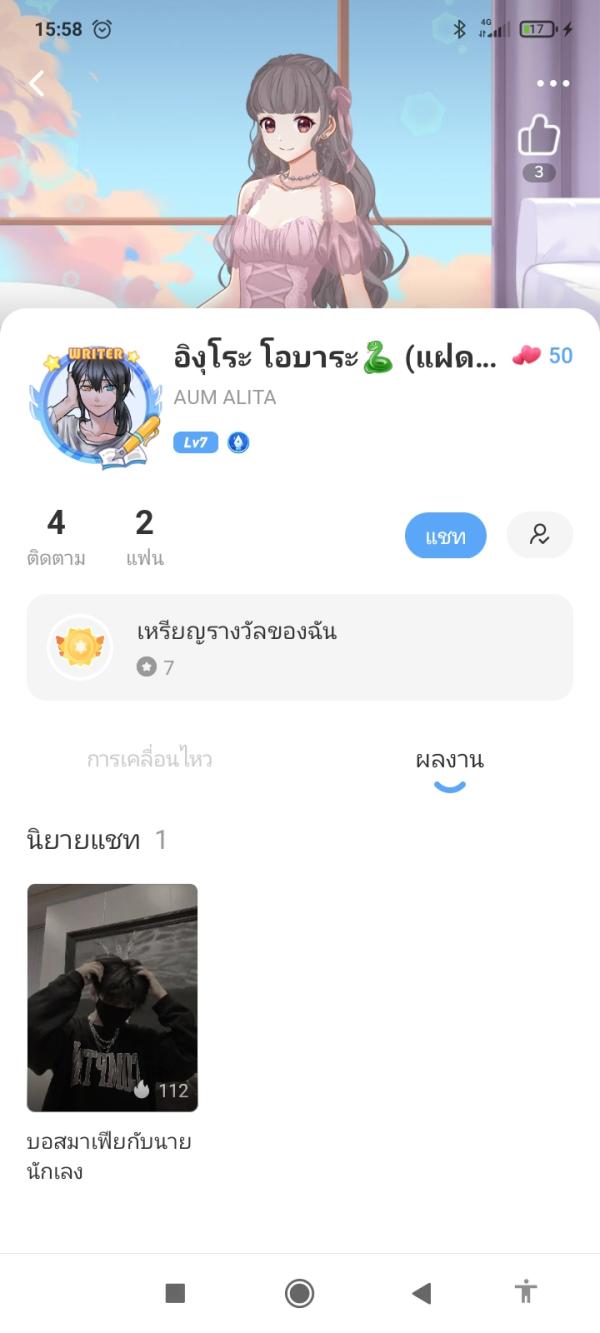Go to the system home screen

pyautogui.click(x=299, y=1293)
